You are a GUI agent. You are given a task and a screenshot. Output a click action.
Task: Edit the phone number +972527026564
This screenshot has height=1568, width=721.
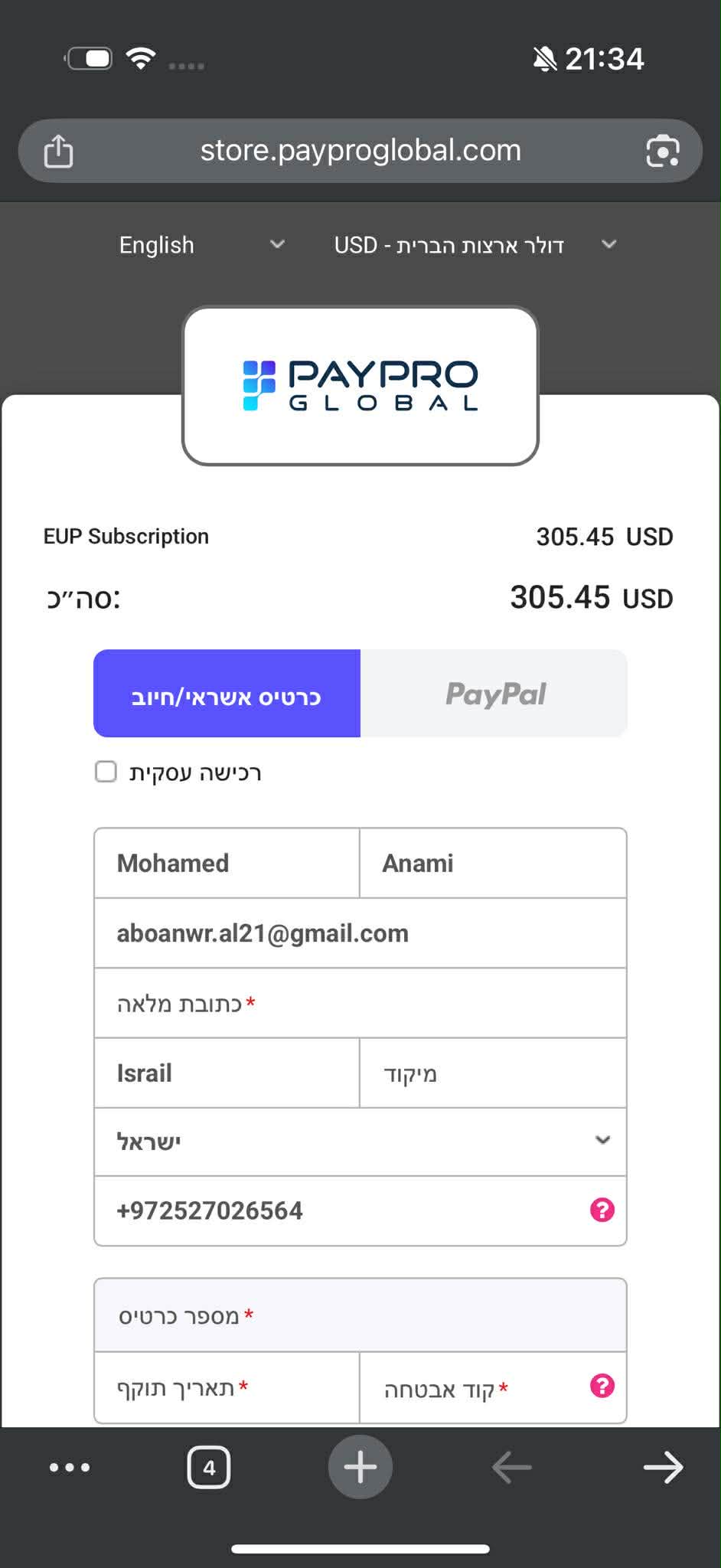[x=337, y=1210]
